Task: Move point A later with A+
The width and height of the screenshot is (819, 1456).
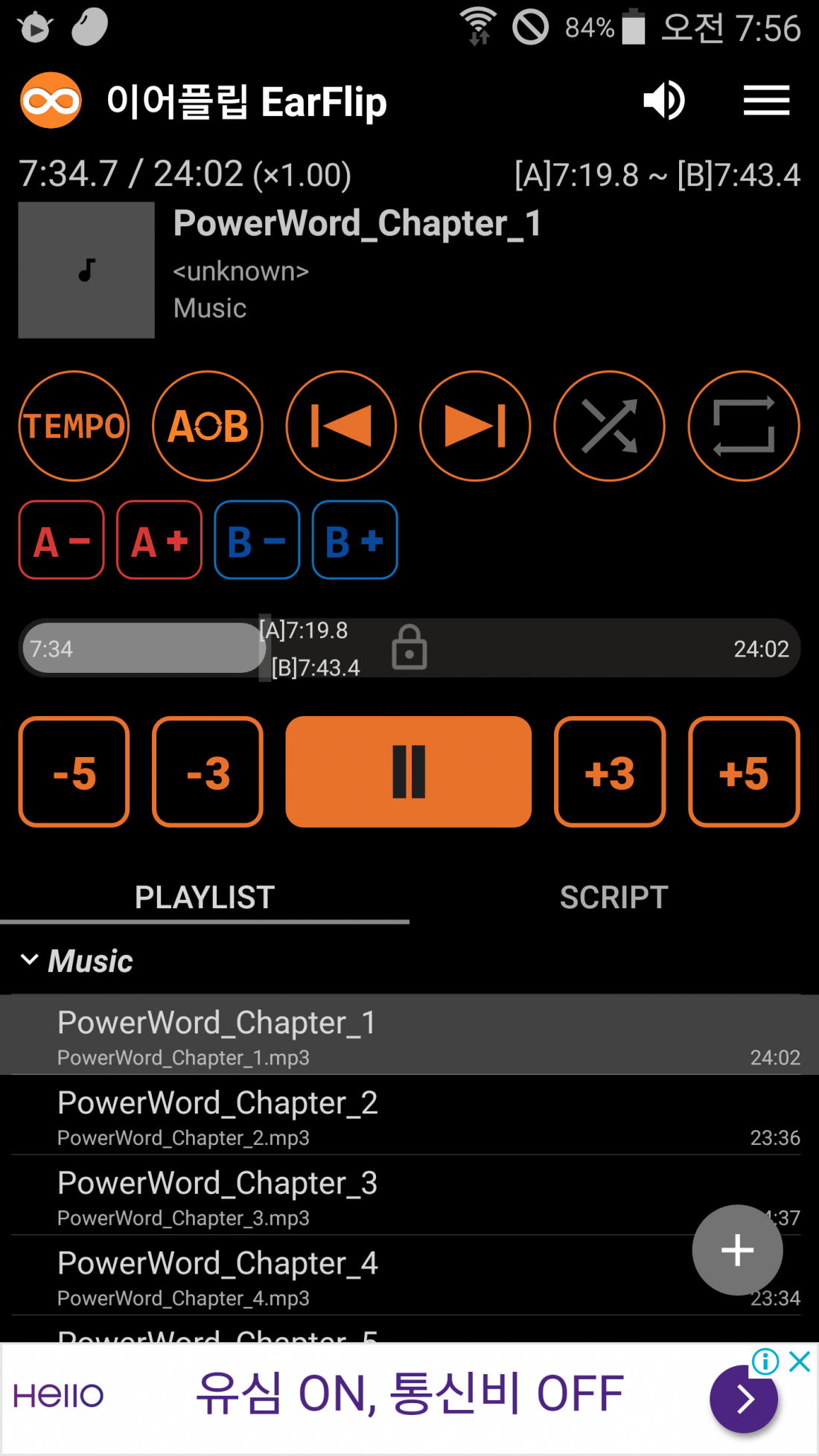Action: pyautogui.click(x=159, y=540)
